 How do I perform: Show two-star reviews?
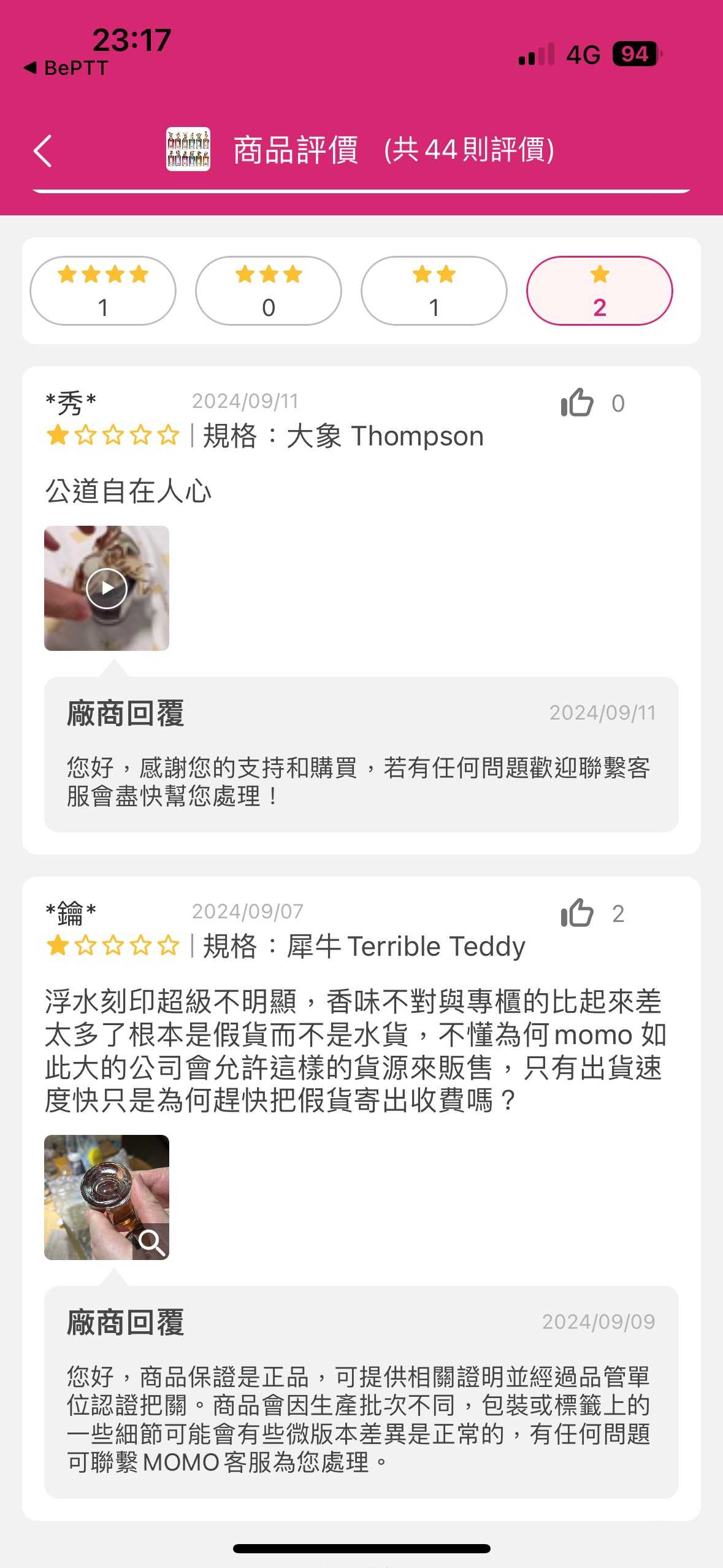[434, 290]
